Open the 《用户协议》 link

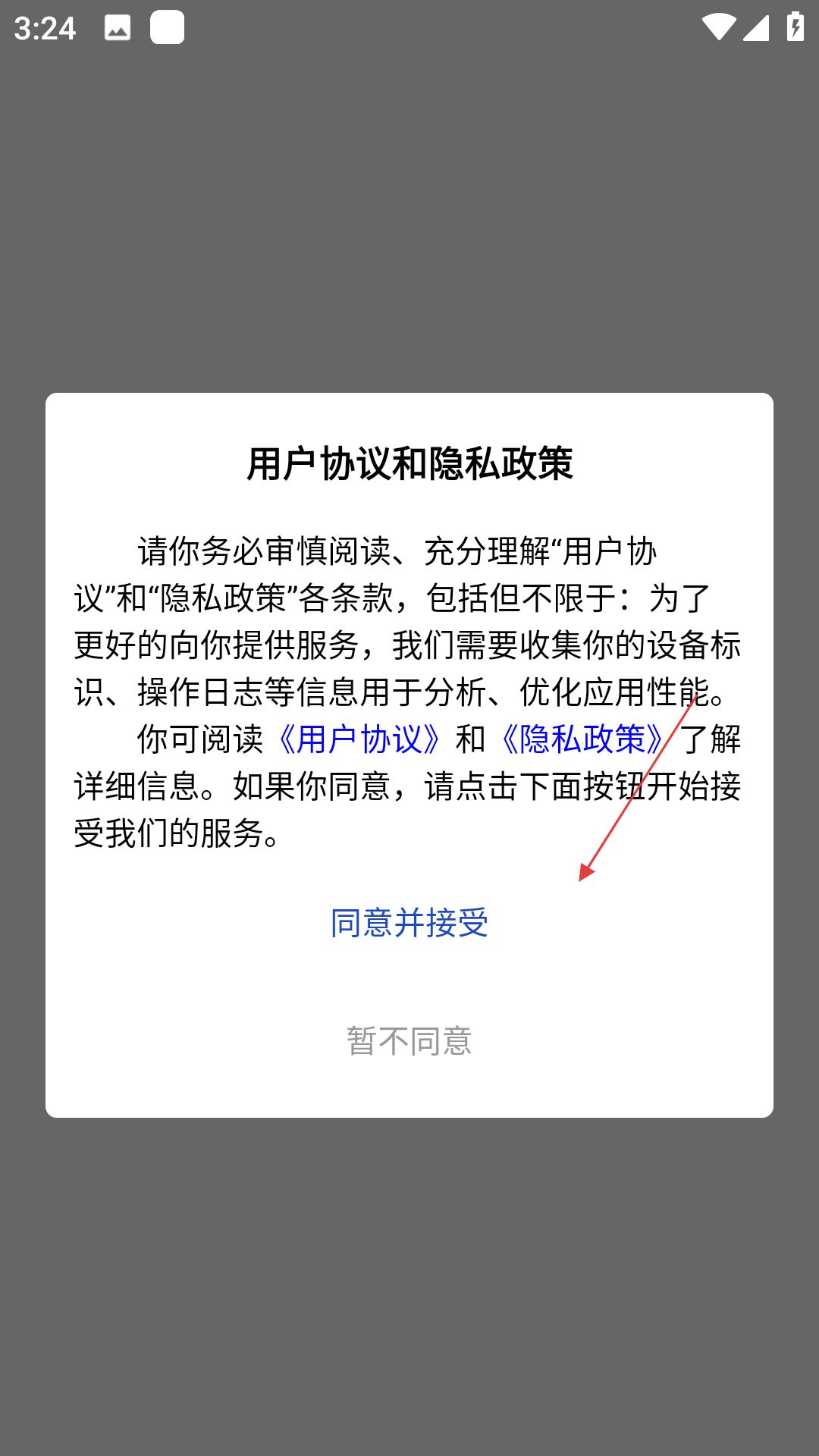pyautogui.click(x=359, y=739)
